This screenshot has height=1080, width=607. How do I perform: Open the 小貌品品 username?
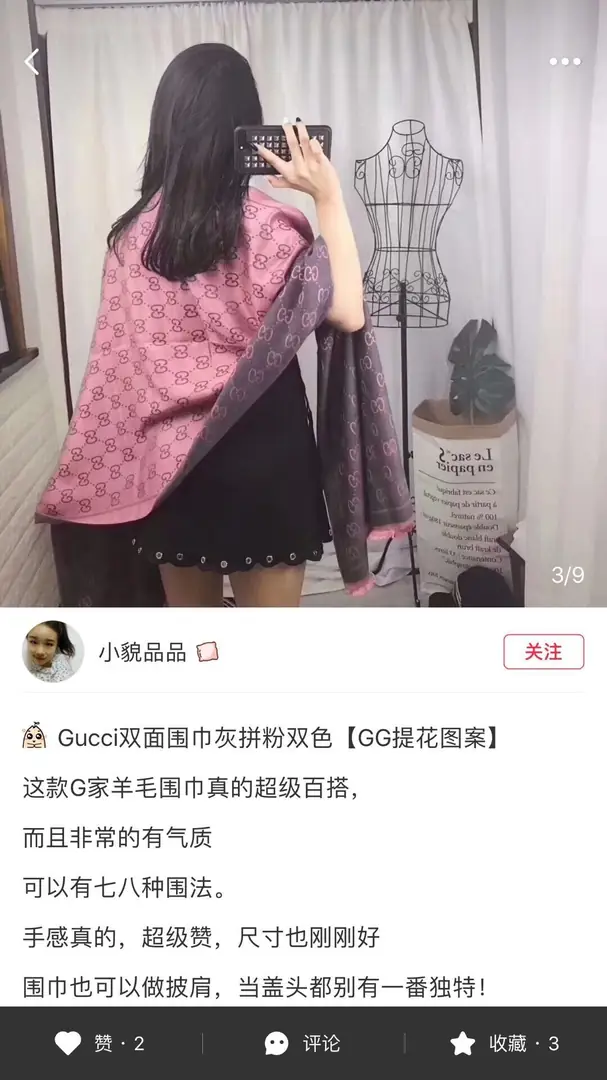(142, 652)
